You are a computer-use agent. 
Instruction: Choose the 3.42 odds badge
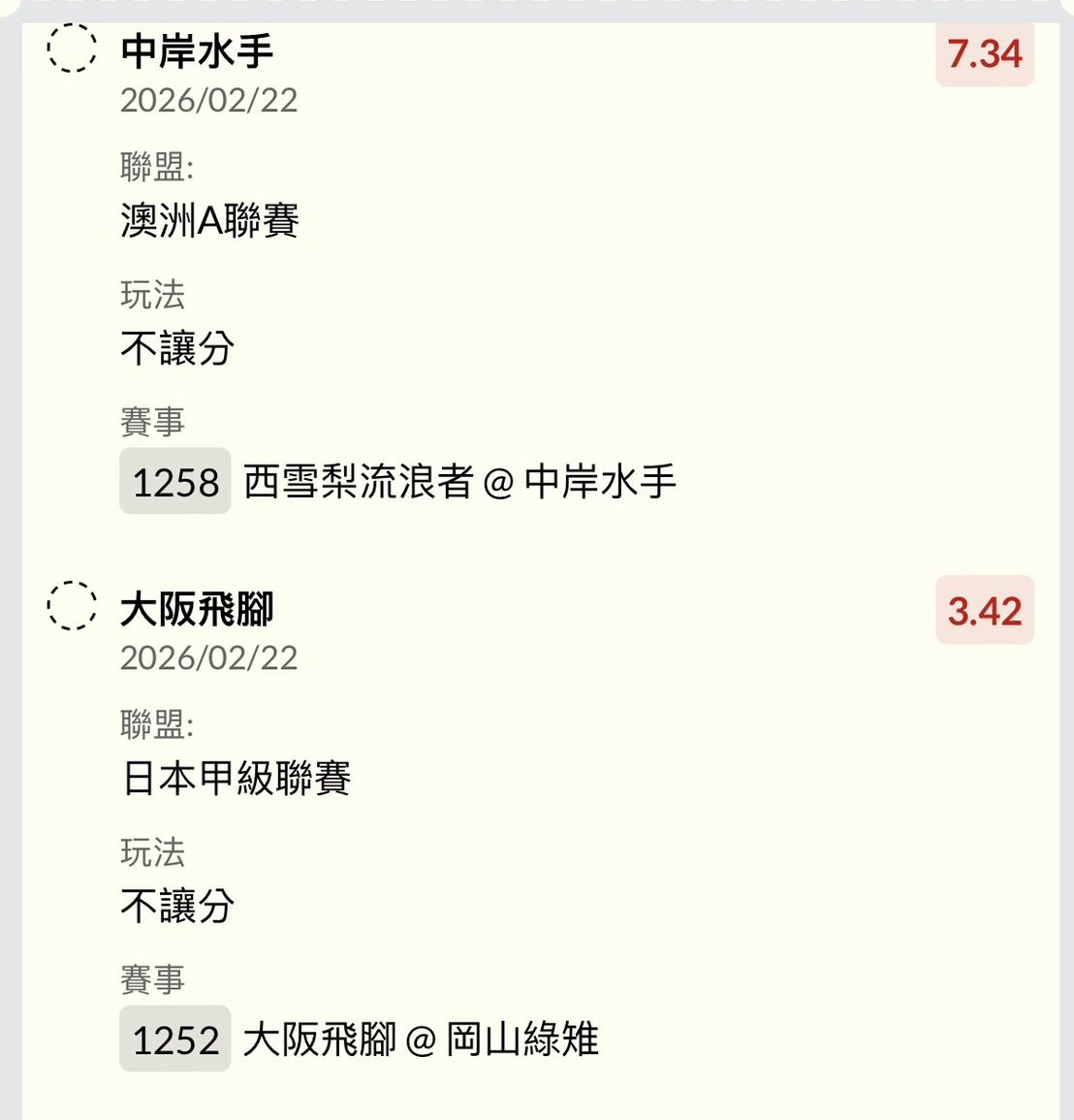point(984,611)
